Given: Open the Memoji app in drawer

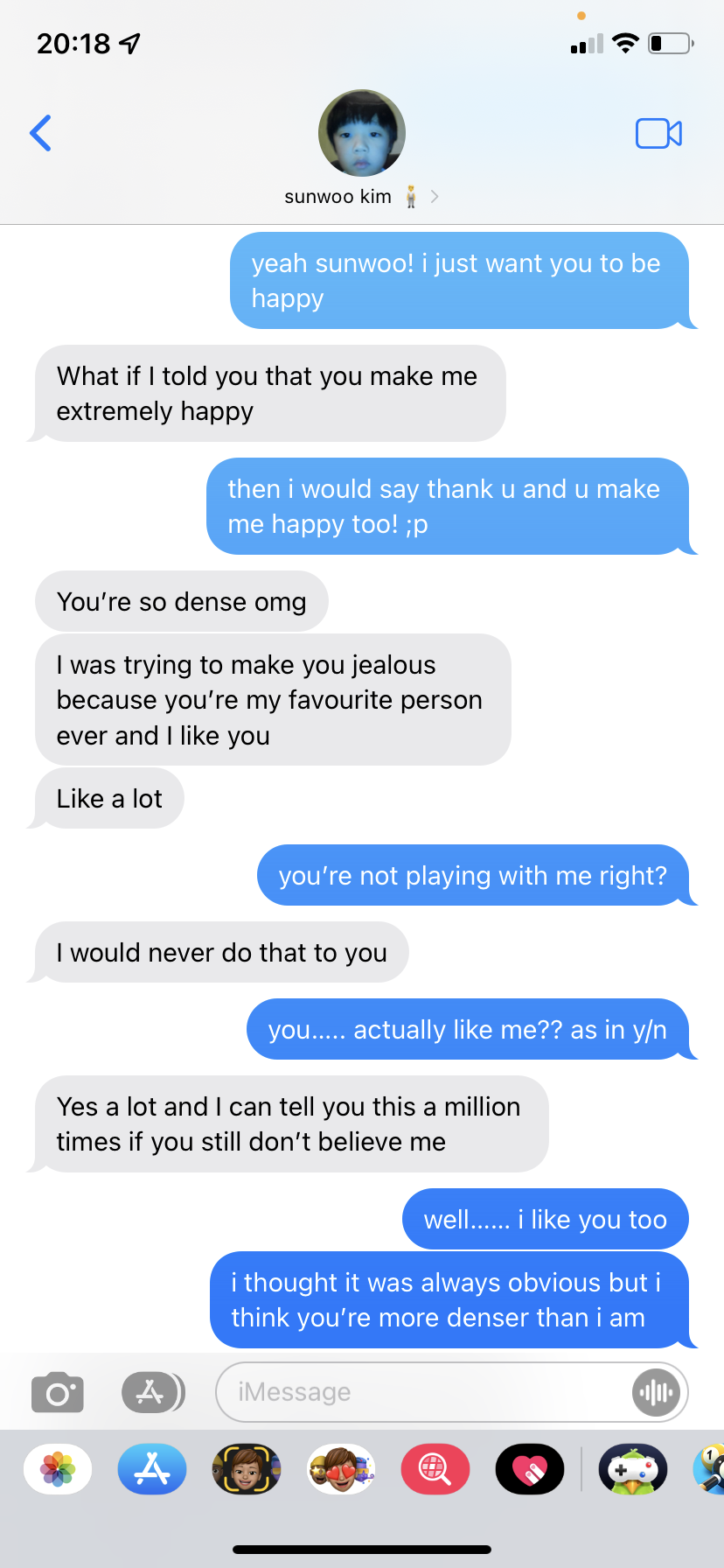Looking at the screenshot, I should (247, 1469).
